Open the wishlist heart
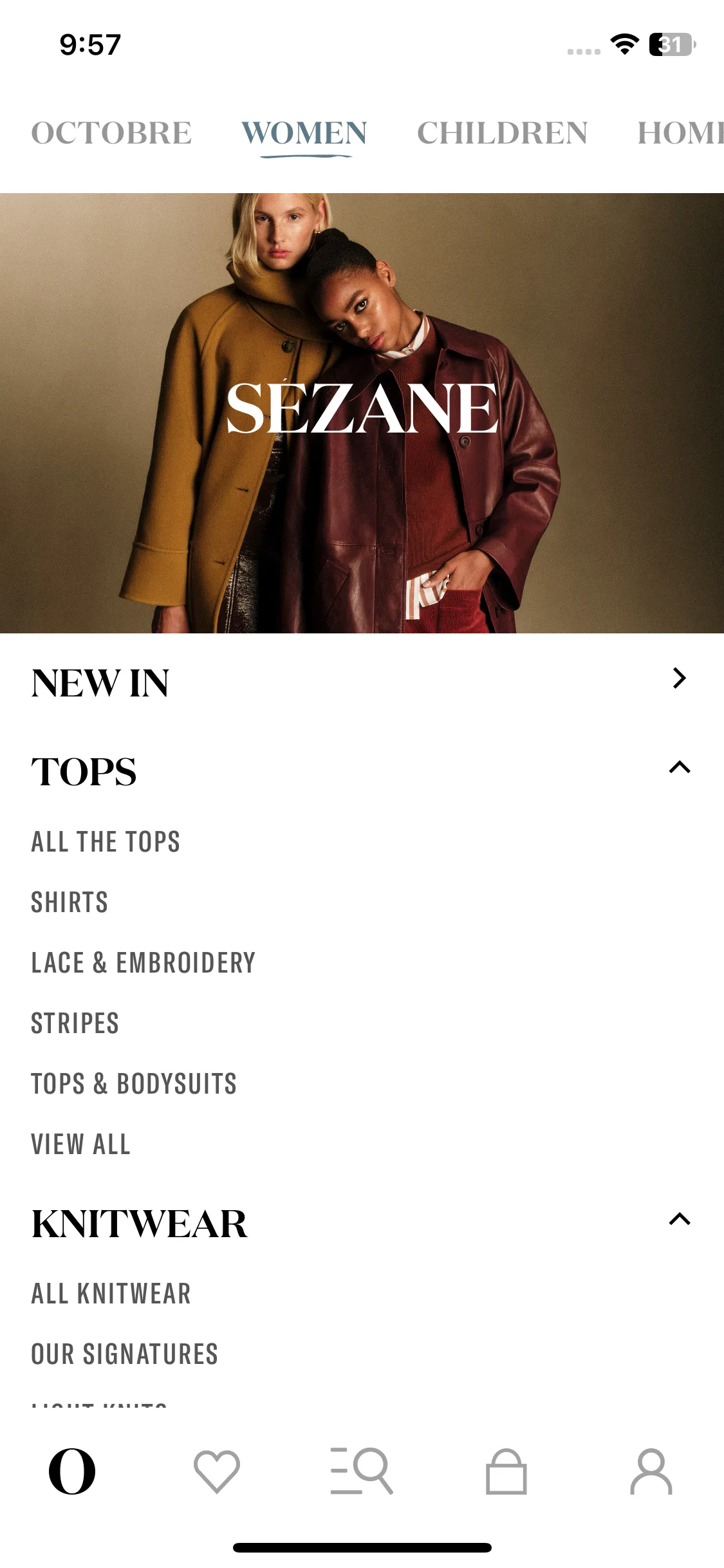Screen dimensions: 724x1568 (217, 1471)
